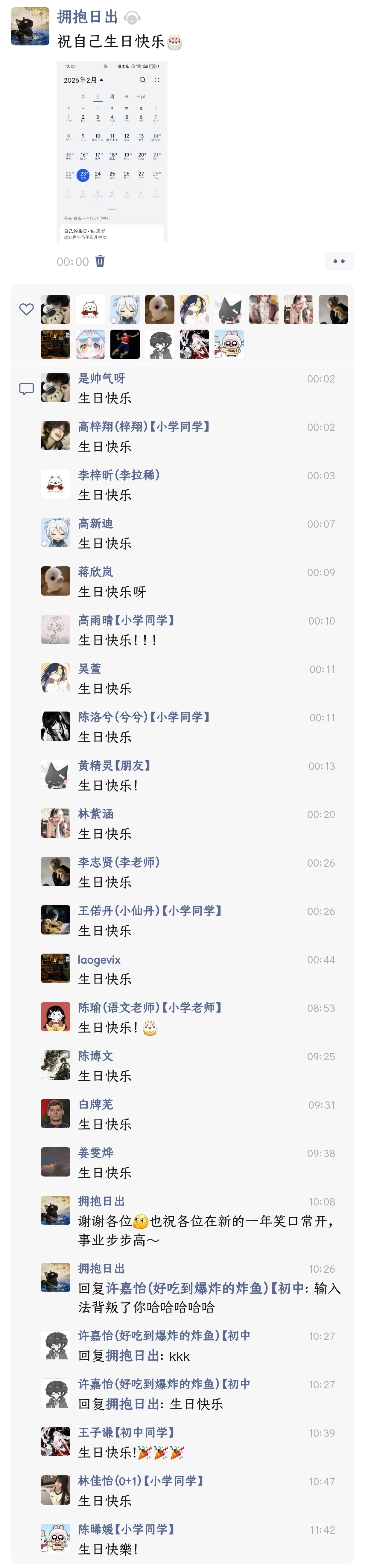
Task: Open 林佳怡(0+1)'s profile name
Action: pos(140,1480)
